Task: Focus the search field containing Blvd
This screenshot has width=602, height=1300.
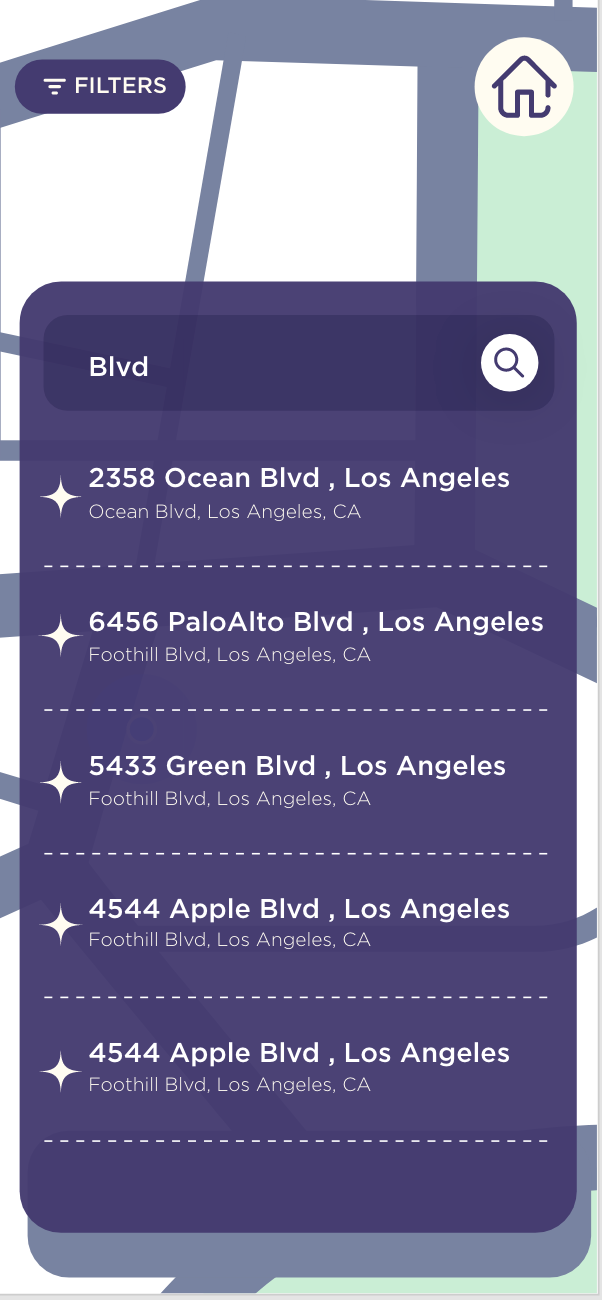Action: point(299,363)
